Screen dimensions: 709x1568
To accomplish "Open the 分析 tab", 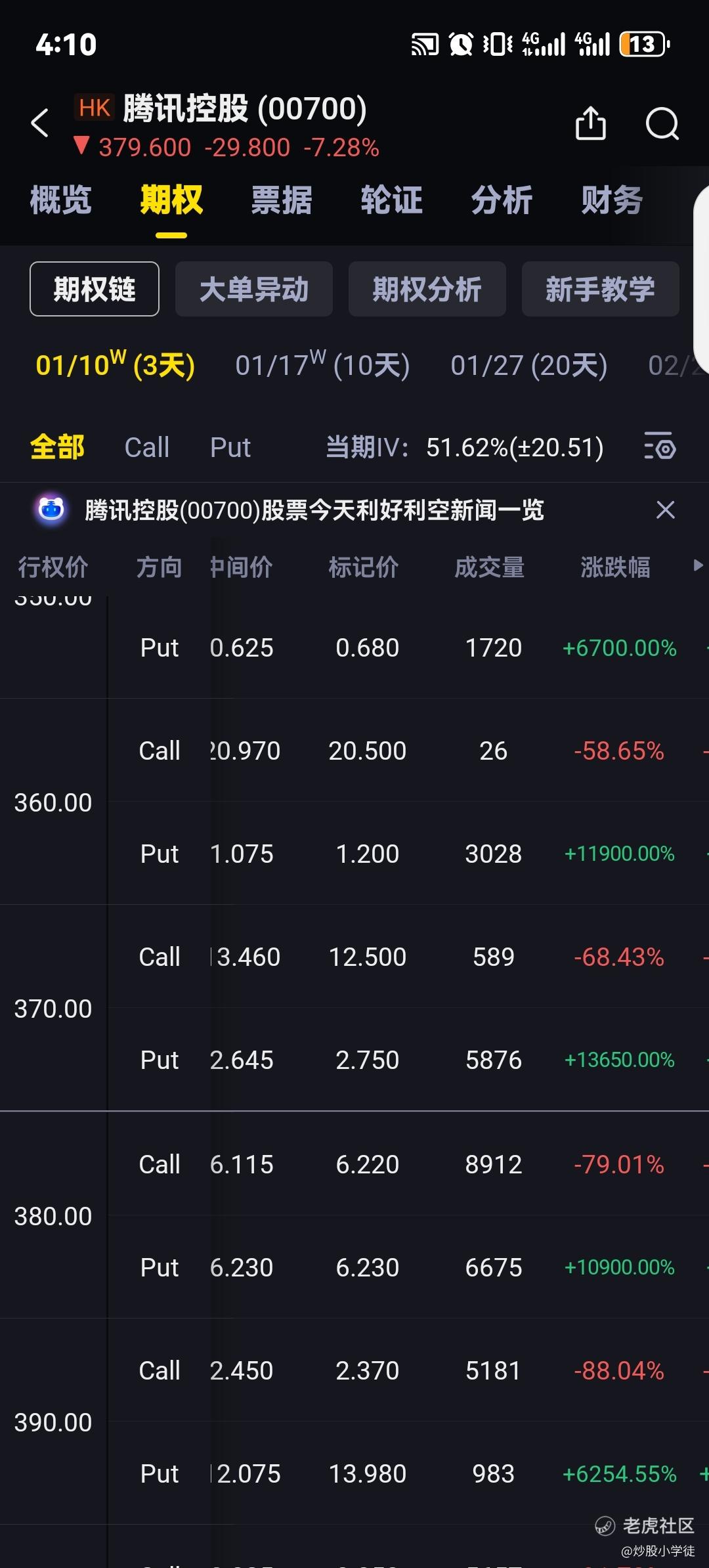I will (502, 200).
